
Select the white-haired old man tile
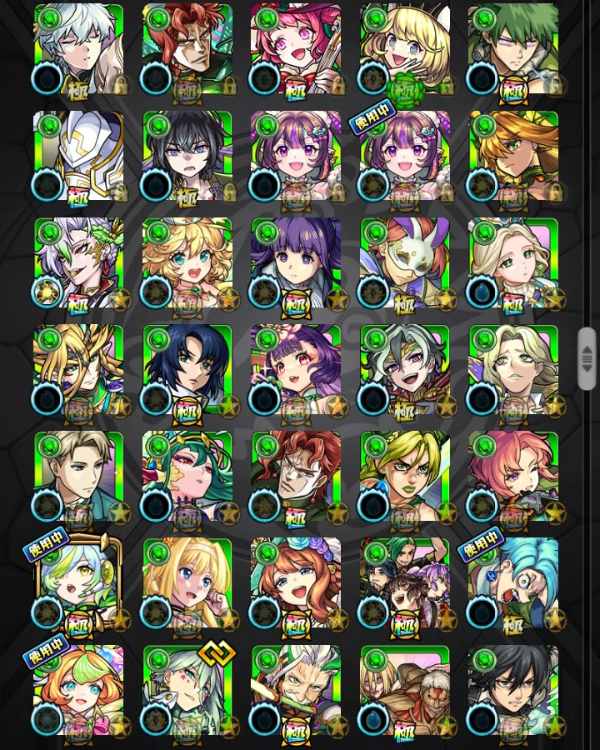[296, 692]
